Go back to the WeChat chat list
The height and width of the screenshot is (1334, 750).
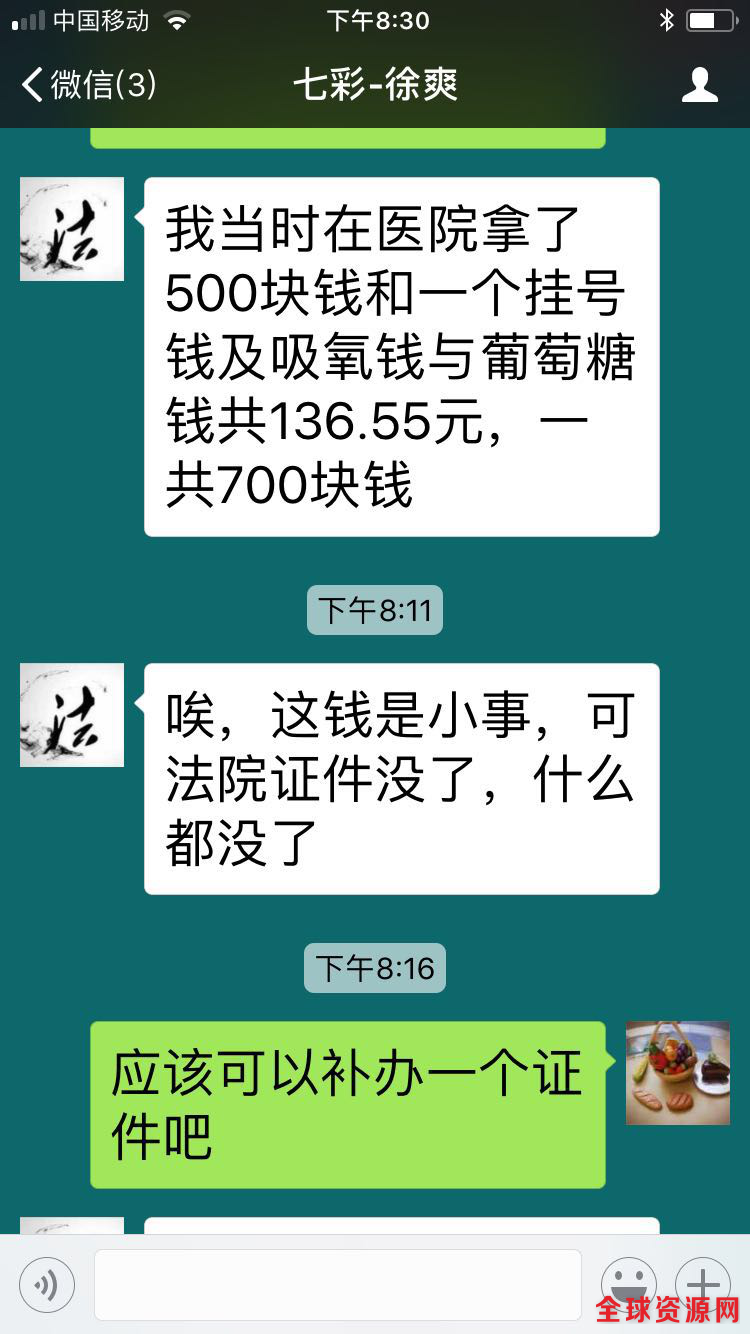[88, 85]
